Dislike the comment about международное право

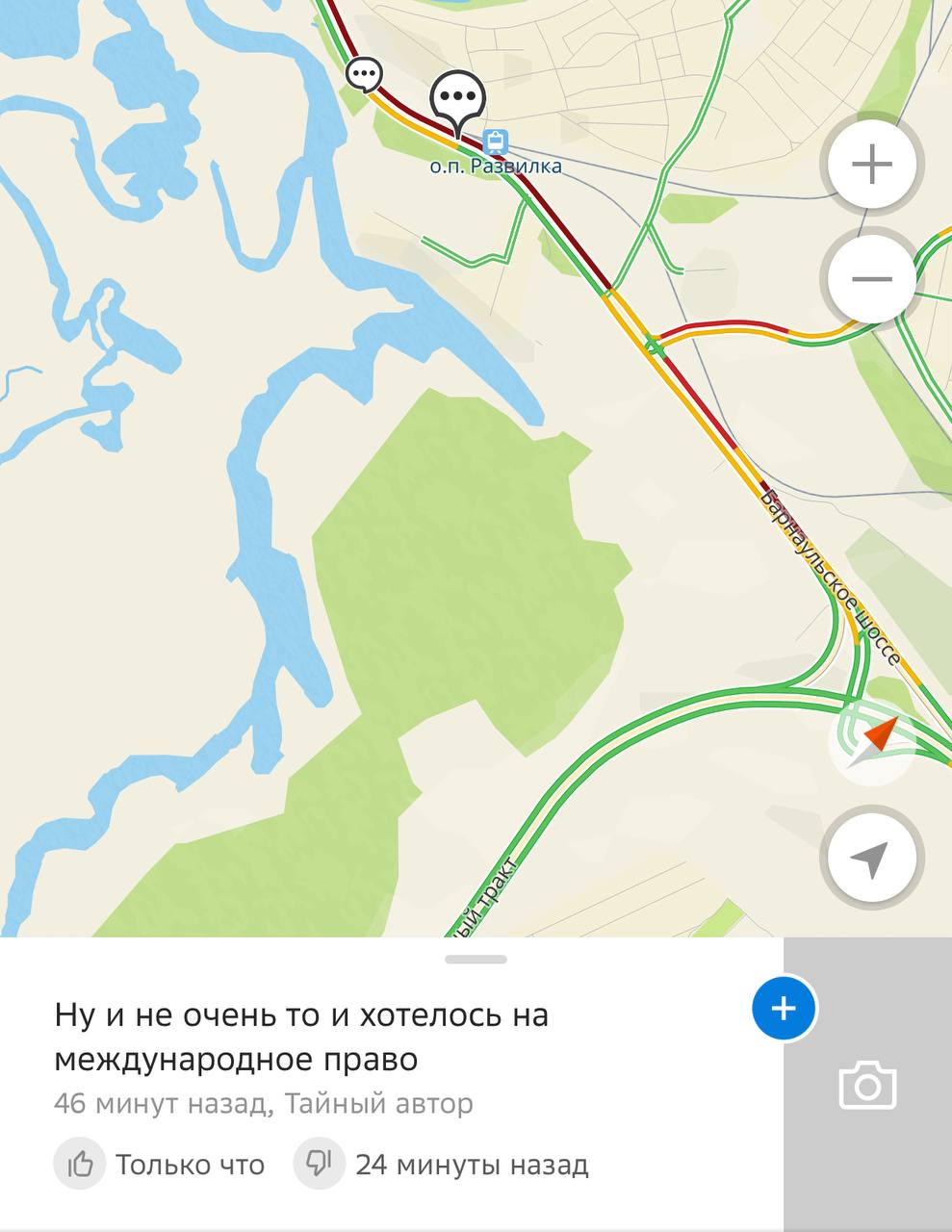click(319, 1165)
